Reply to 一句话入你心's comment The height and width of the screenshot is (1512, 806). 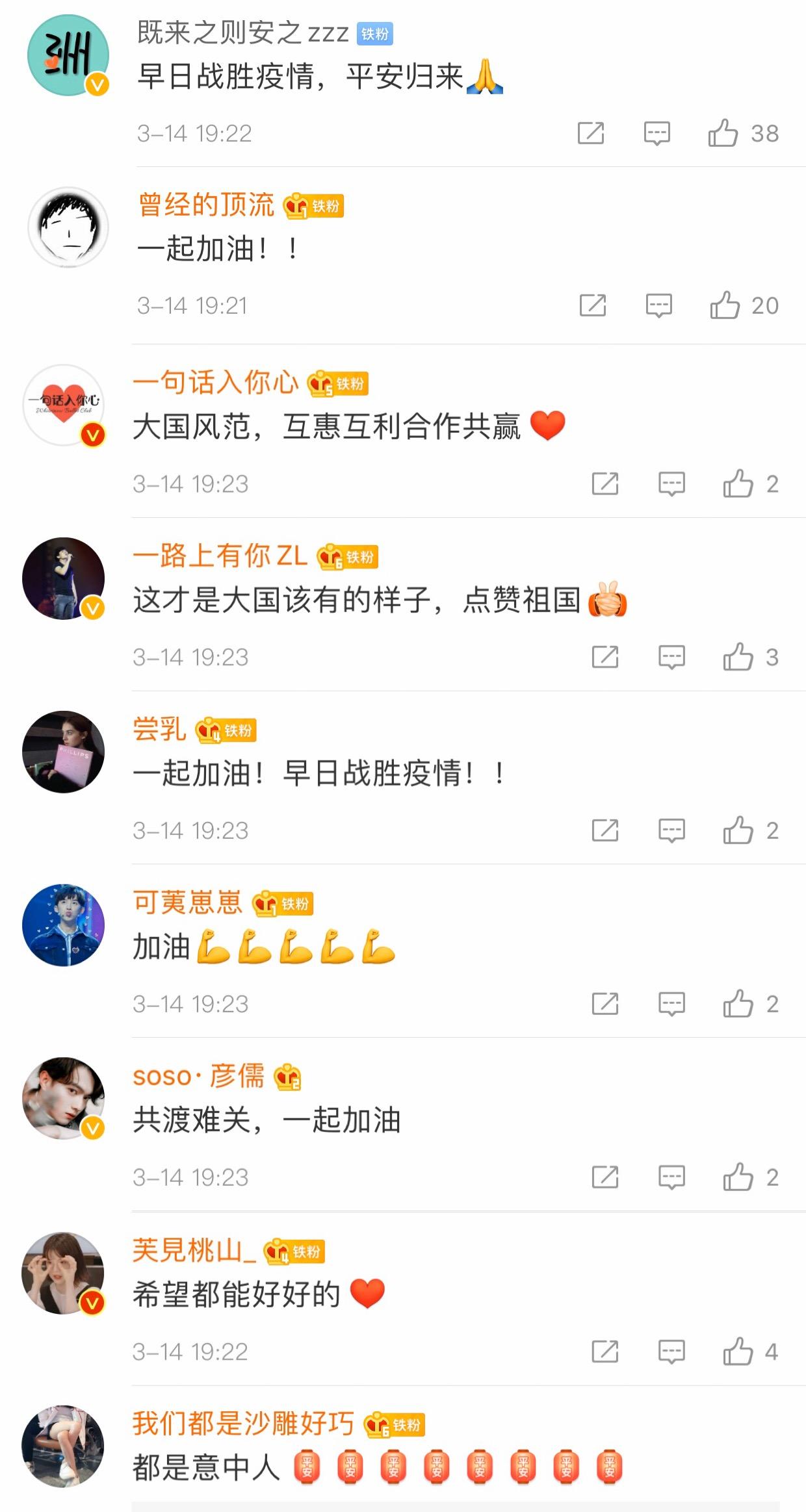671,483
